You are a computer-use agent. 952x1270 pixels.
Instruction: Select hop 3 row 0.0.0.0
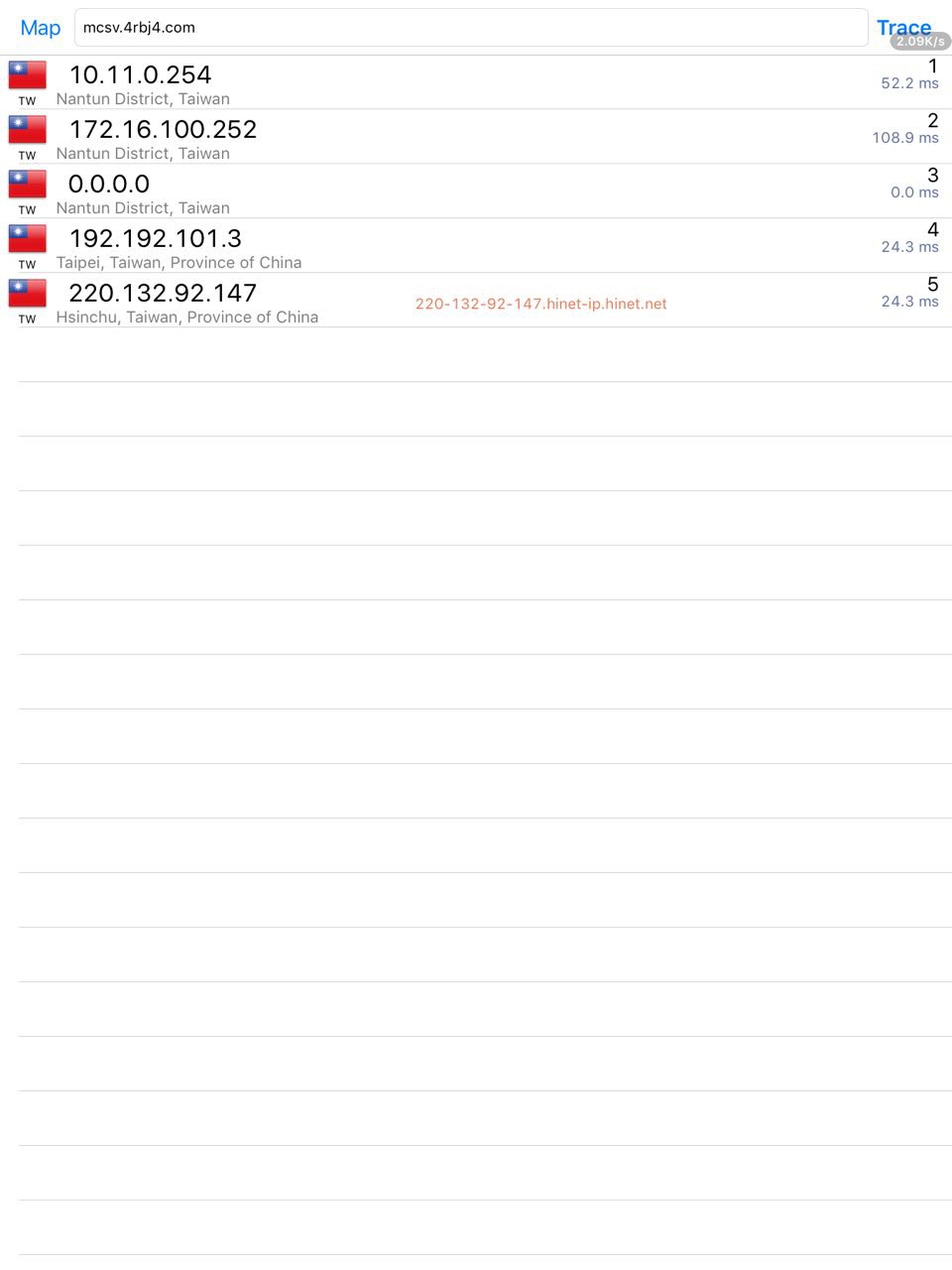click(476, 192)
